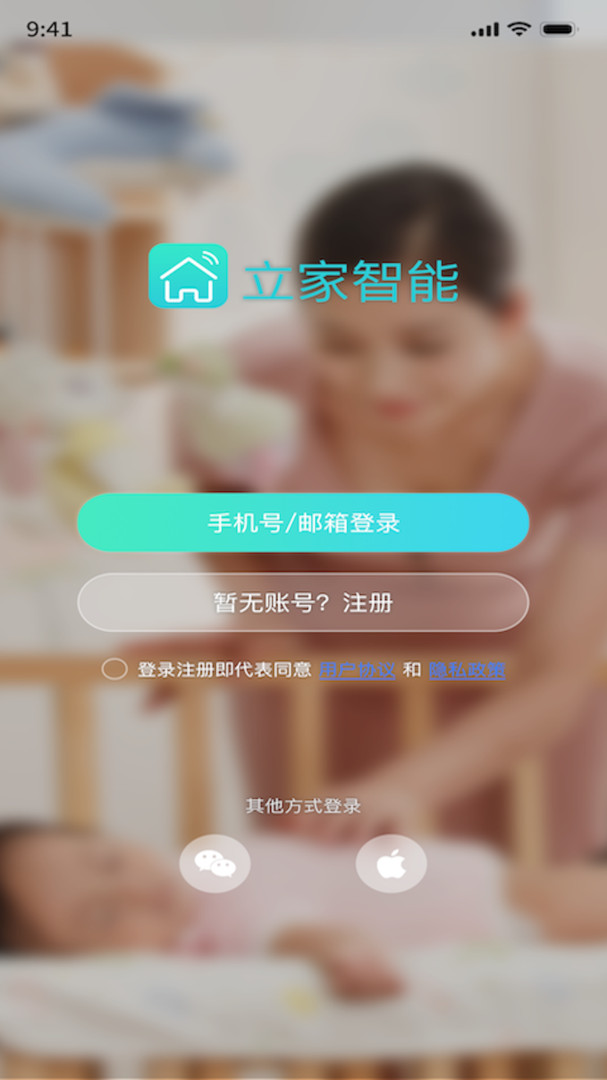Tap 手机号/邮箱登录 button

click(x=303, y=522)
